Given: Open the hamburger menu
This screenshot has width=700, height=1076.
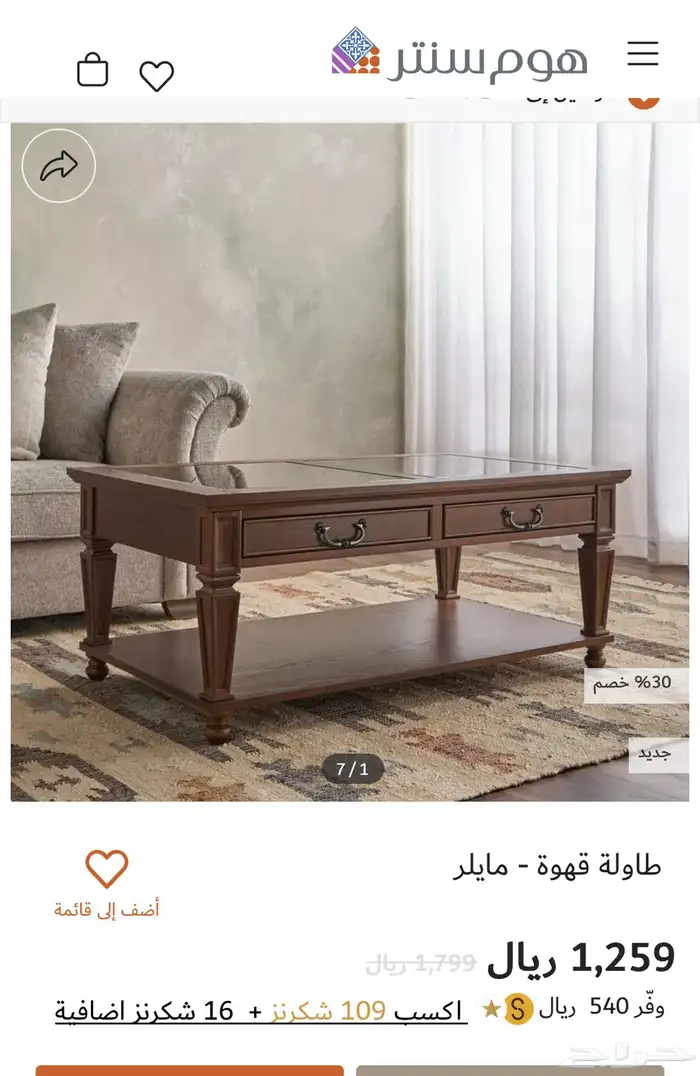Looking at the screenshot, I should pos(642,54).
